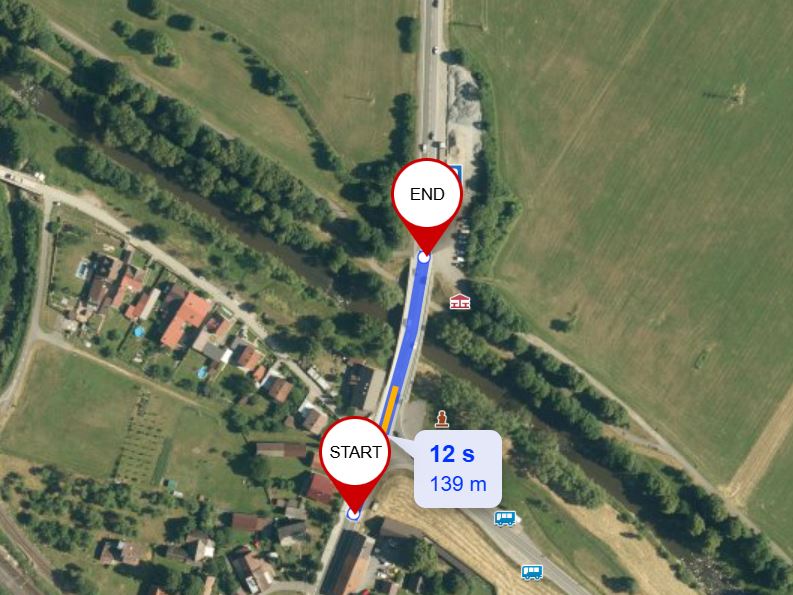Open the lower bus stop icon on the road
The height and width of the screenshot is (595, 793).
[x=531, y=572]
